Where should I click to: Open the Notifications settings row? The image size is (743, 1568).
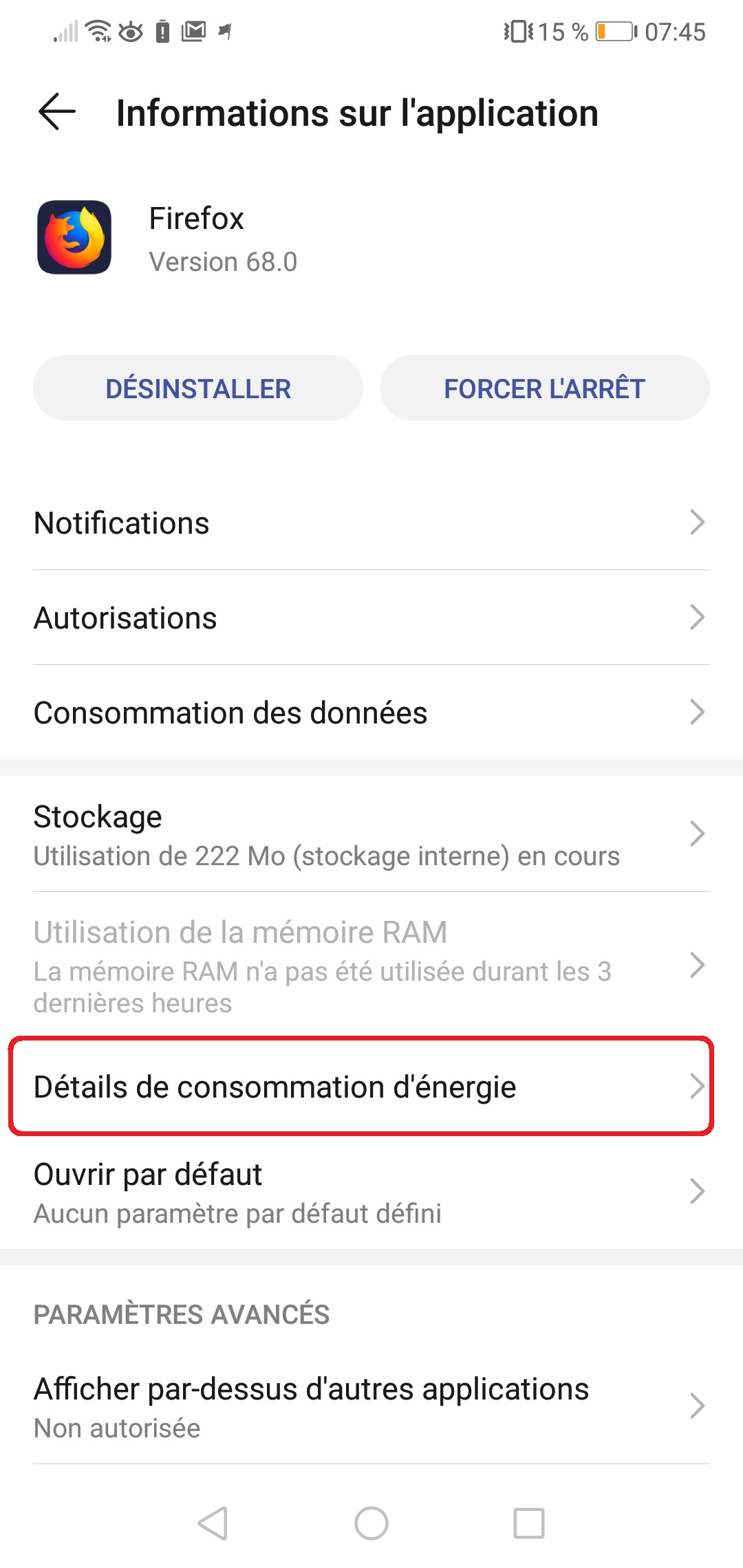[371, 523]
